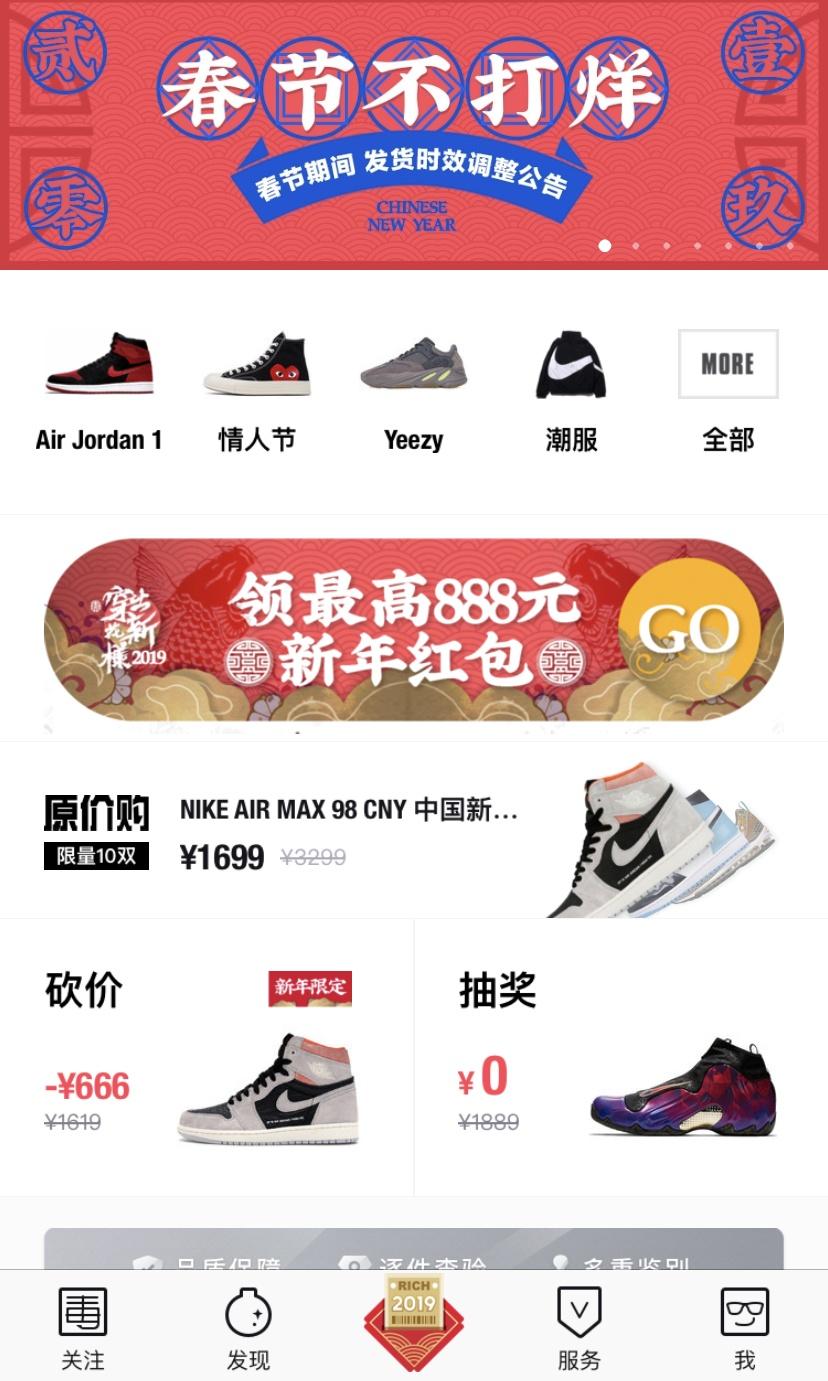Screen dimensions: 828x1381
Task: Tap the GO red packet banner
Action: tap(414, 630)
